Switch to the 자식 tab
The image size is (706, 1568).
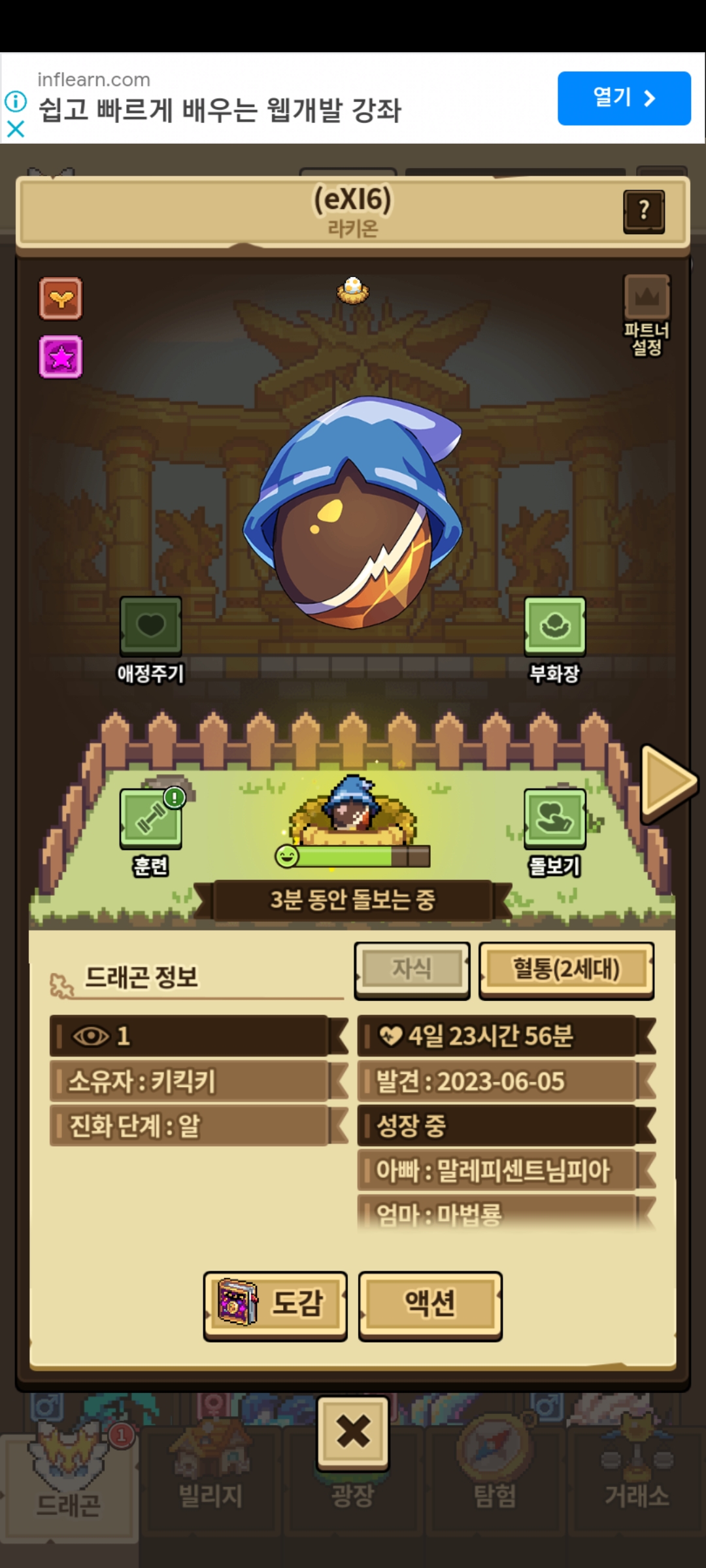point(412,968)
